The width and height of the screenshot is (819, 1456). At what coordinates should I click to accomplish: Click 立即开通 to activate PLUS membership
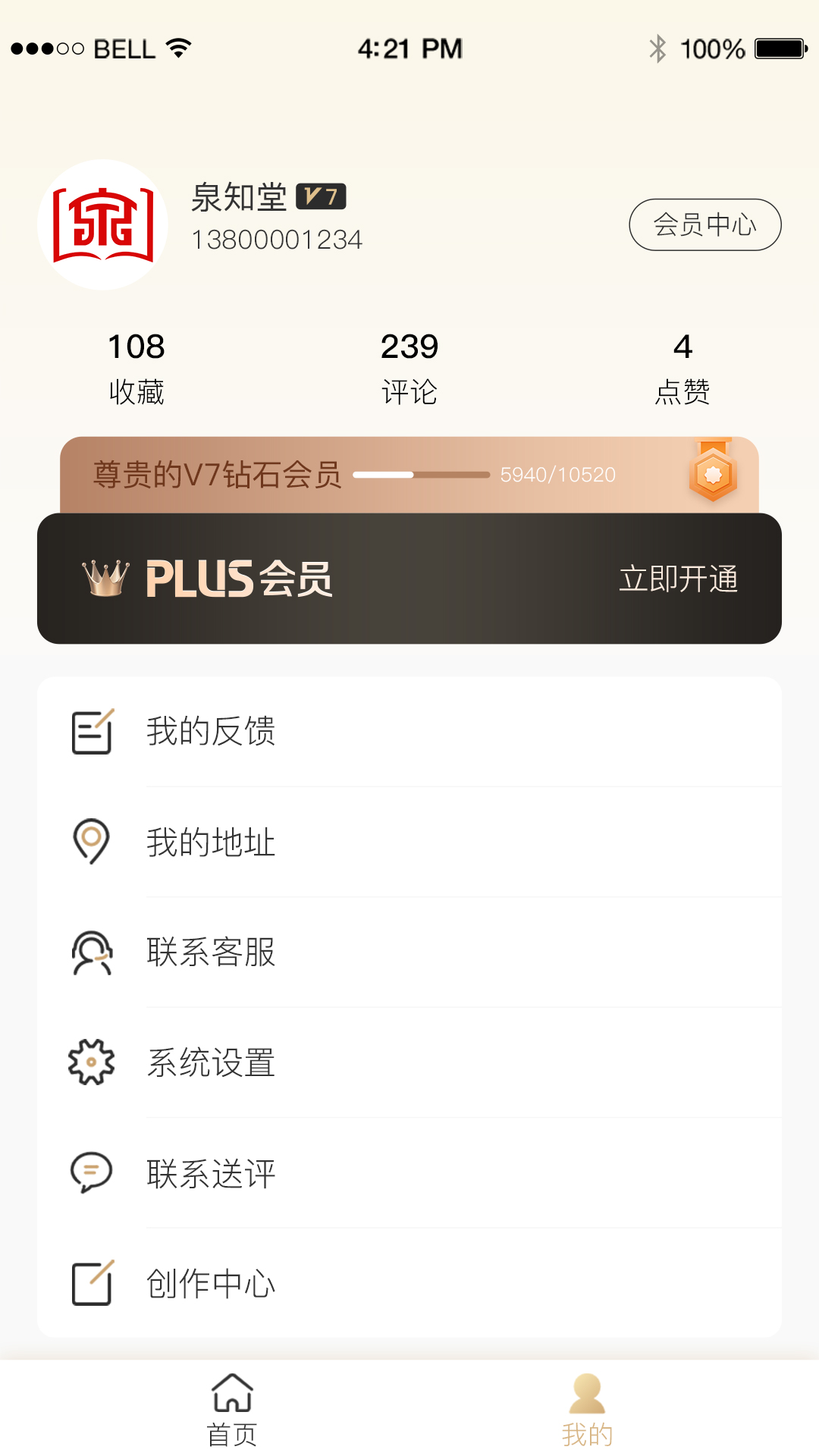[679, 579]
